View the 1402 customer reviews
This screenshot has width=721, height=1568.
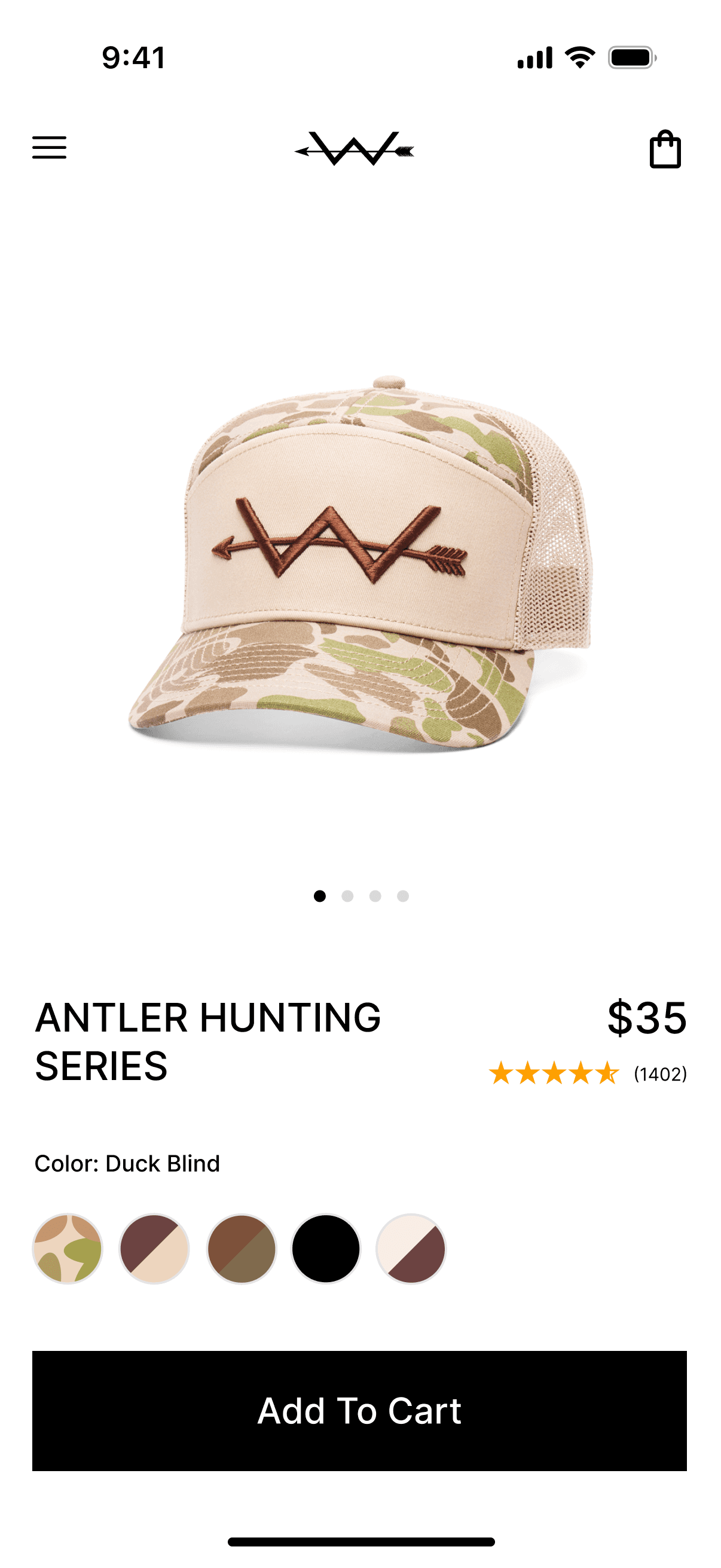(660, 1075)
